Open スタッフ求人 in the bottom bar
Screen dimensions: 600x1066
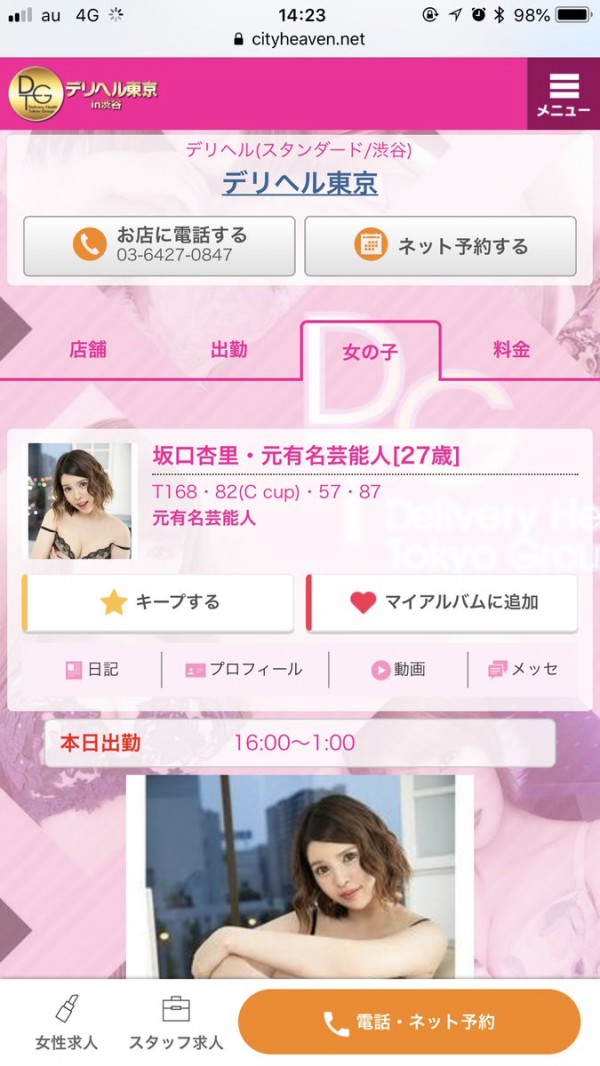(176, 1022)
